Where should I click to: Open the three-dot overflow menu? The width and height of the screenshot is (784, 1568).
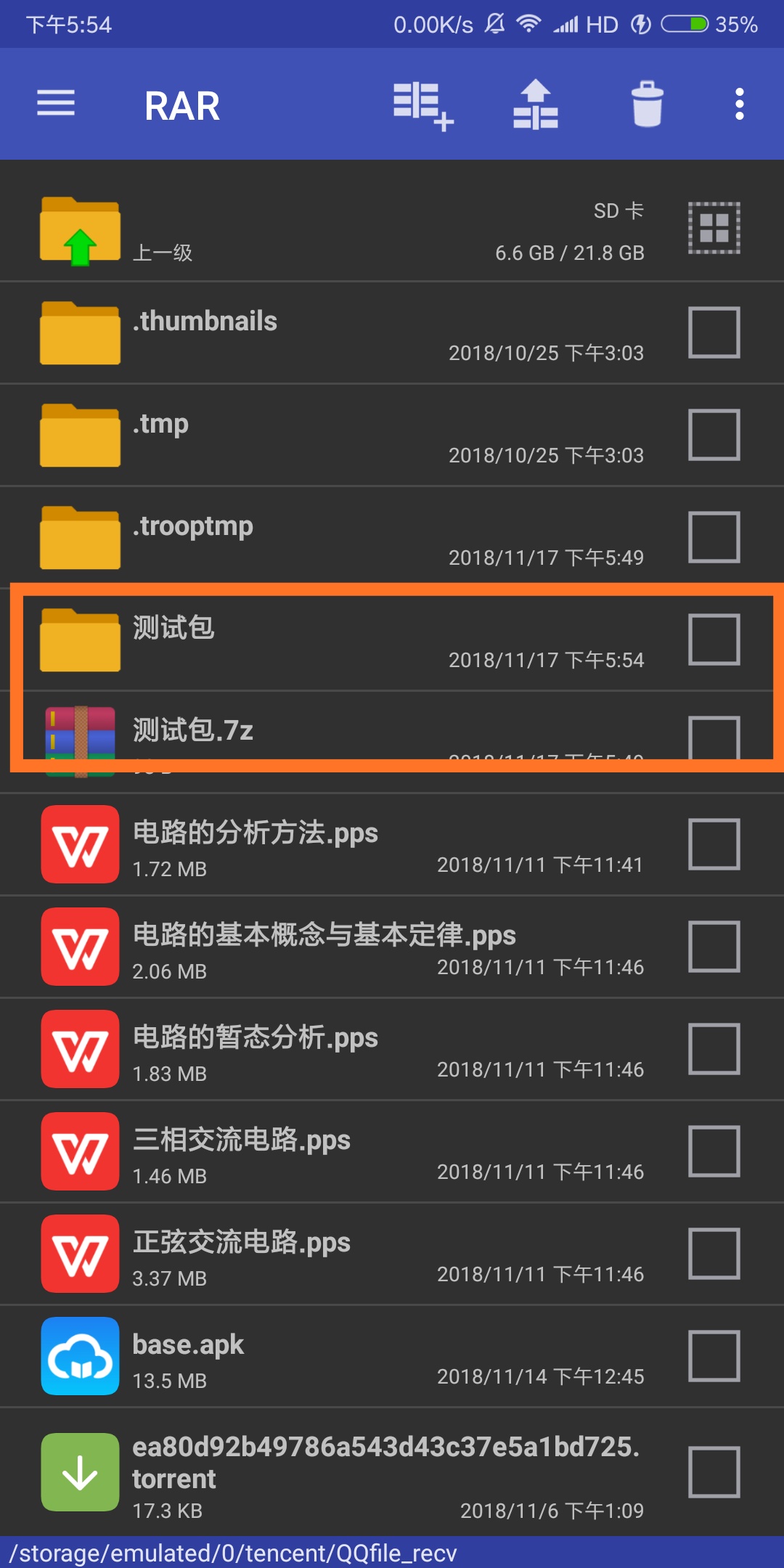click(x=739, y=105)
